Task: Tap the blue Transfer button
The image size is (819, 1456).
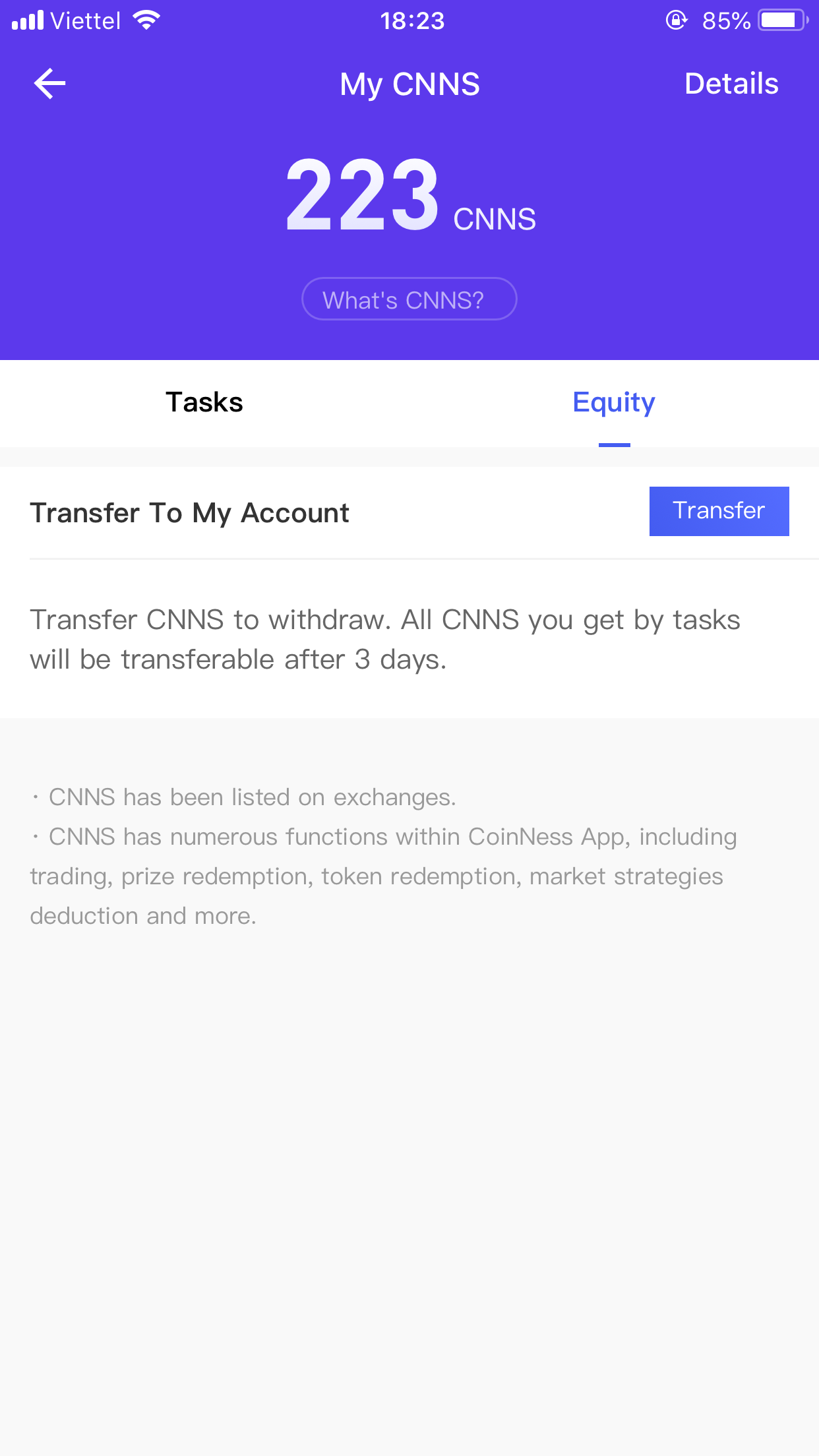Action: click(719, 511)
